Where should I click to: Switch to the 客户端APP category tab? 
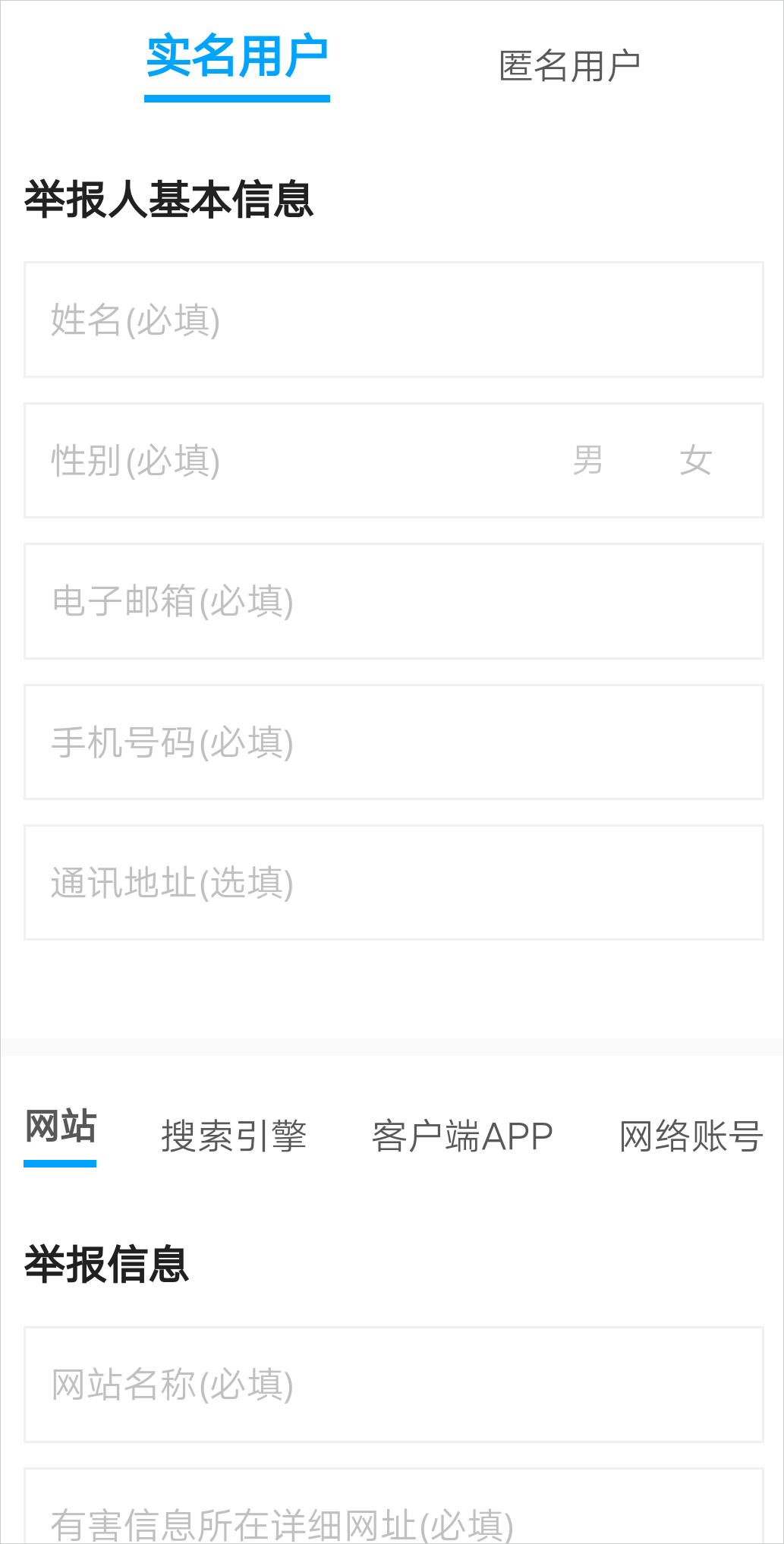[461, 1136]
